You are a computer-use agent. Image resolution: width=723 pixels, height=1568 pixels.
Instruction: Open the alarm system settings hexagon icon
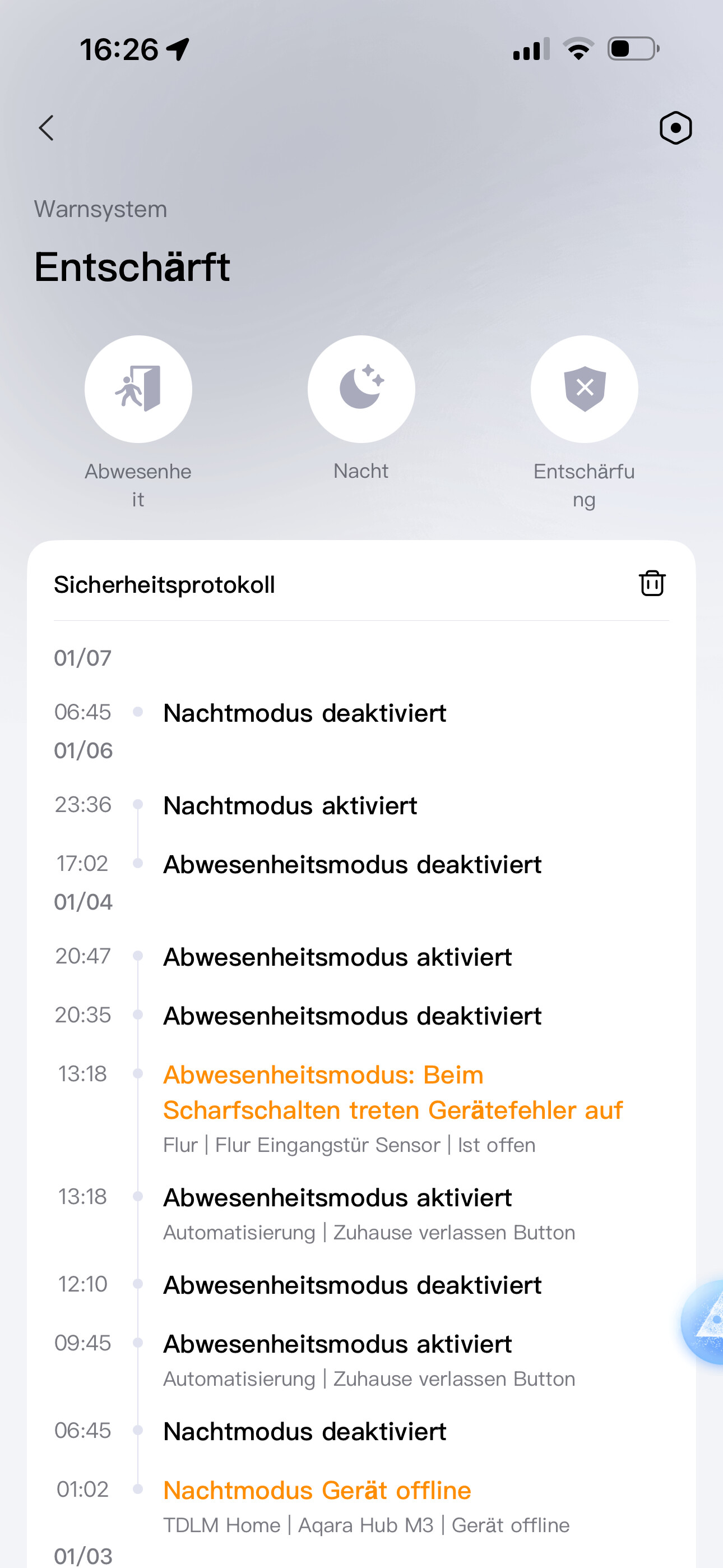coord(675,128)
